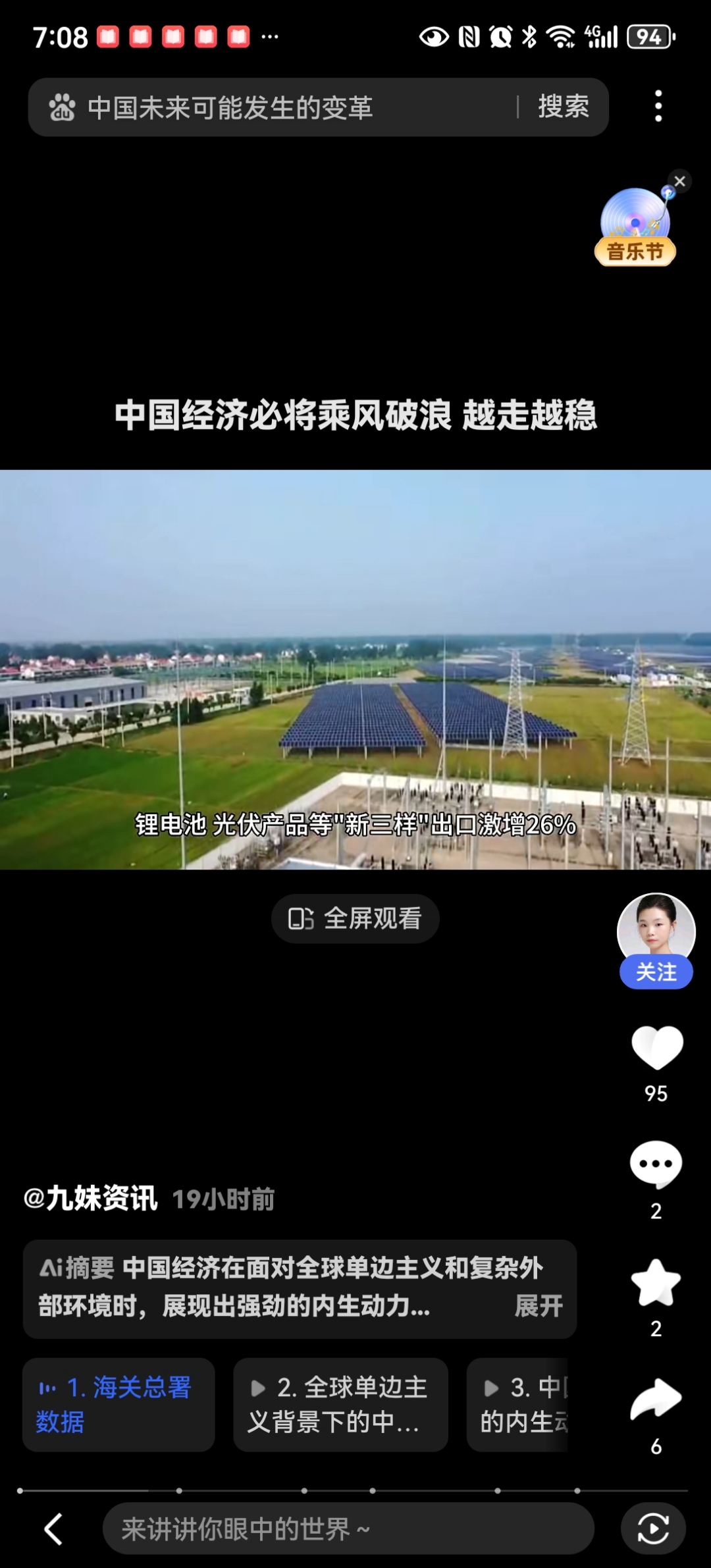
Task: Favorite this video with the star
Action: (656, 1282)
